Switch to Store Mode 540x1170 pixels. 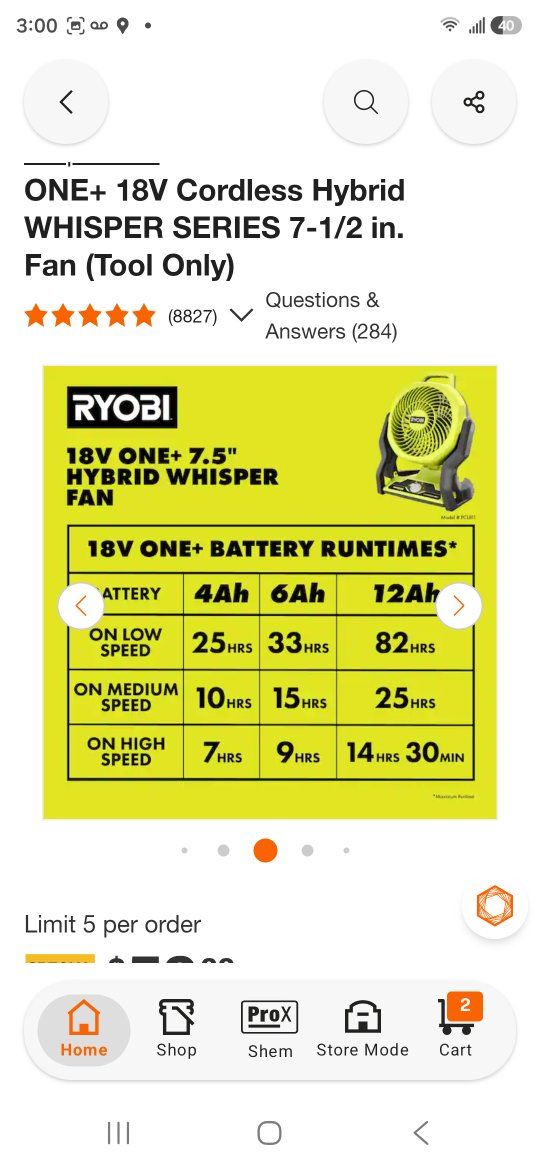(362, 1030)
